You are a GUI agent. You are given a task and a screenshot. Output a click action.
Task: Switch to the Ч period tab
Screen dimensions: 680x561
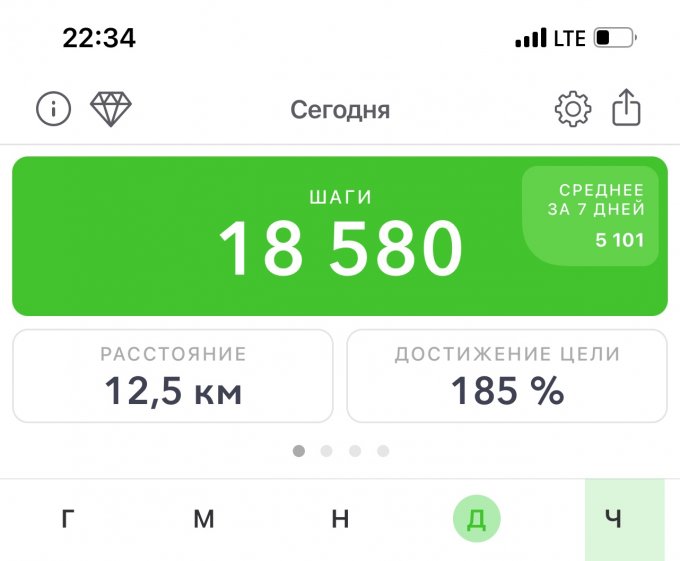(614, 519)
